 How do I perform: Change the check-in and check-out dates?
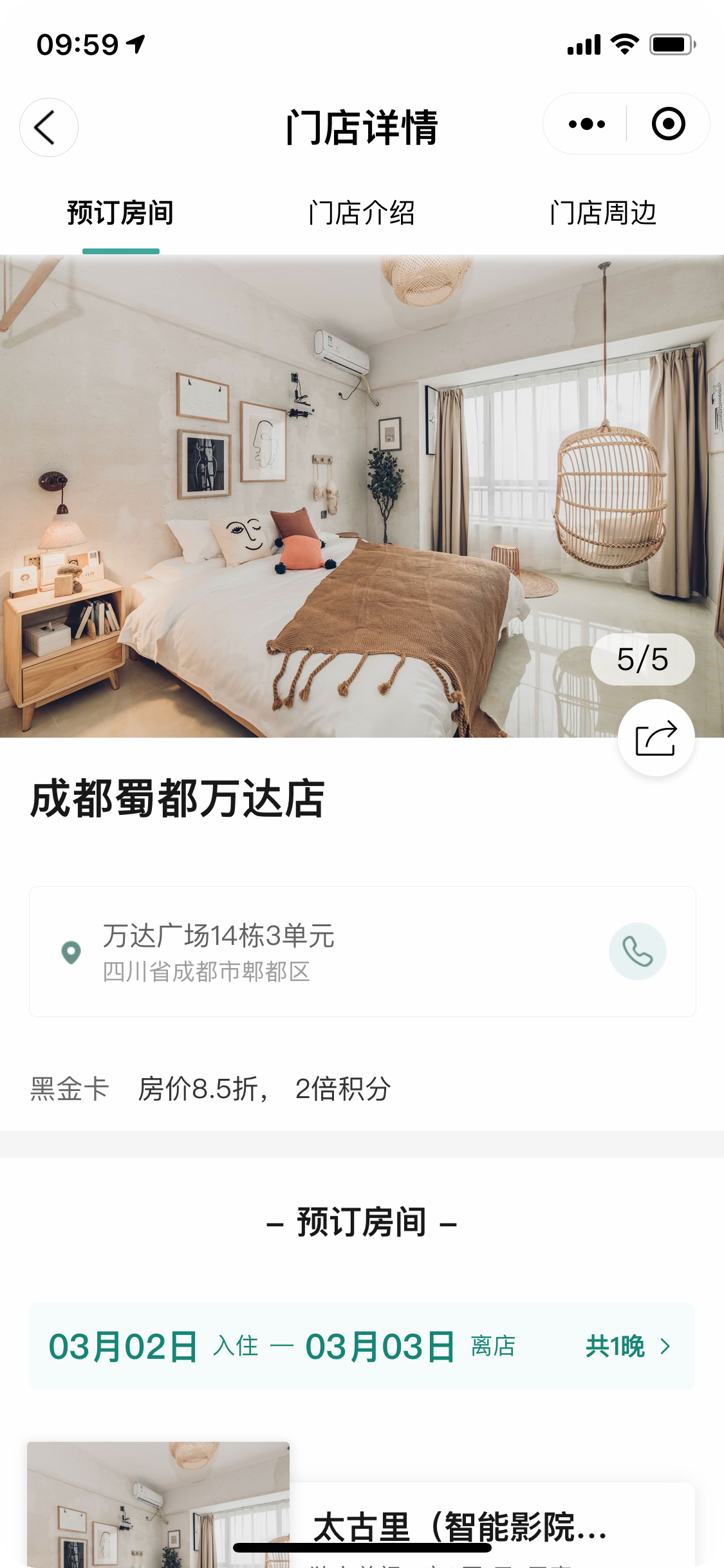point(361,1347)
